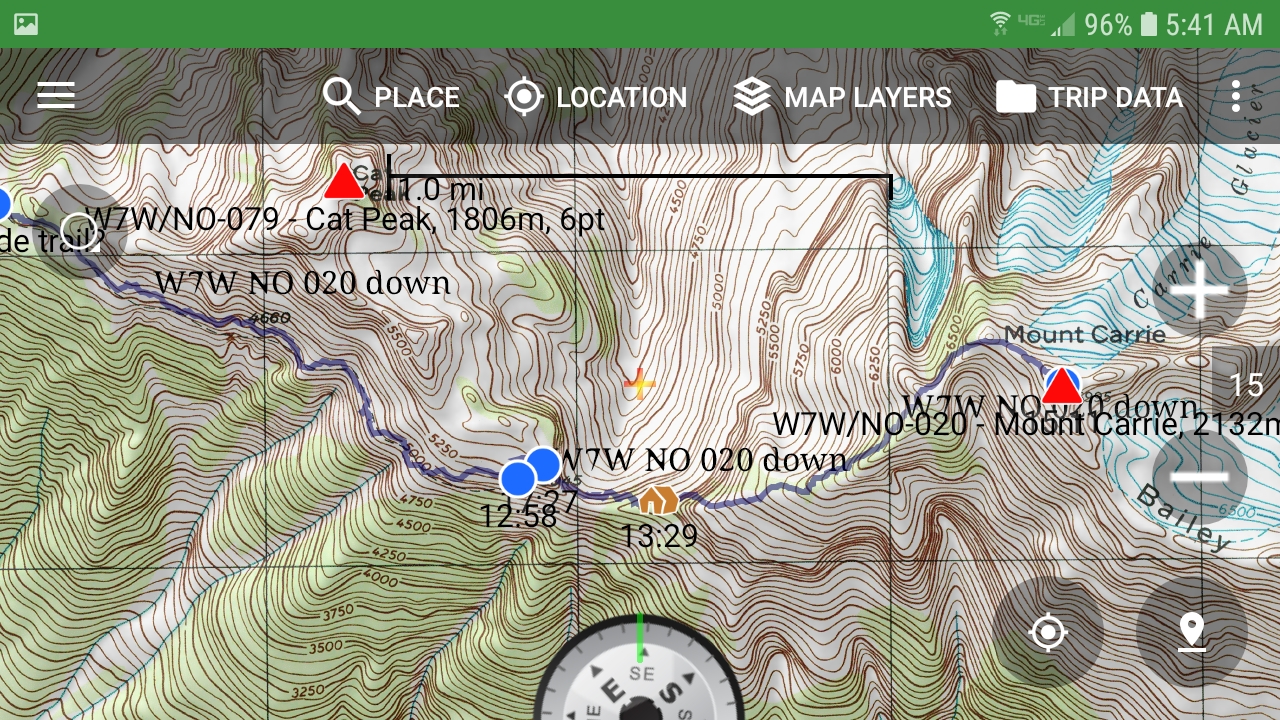Screen dimensions: 1280x720
Task: Tap the hut waypoint labeled 13:29
Action: tap(659, 499)
